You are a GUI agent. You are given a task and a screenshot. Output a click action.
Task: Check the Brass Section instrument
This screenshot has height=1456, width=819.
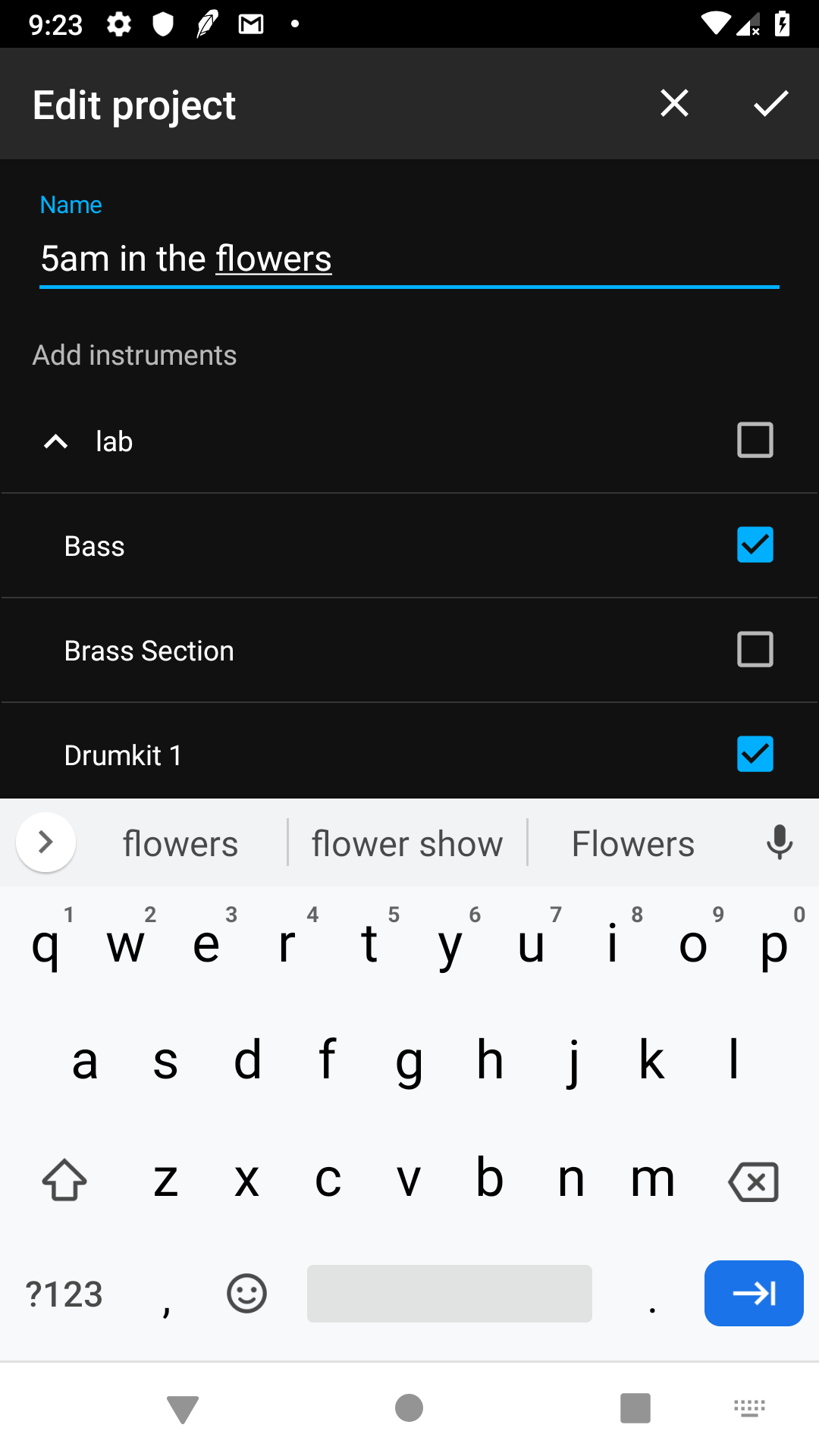[755, 650]
